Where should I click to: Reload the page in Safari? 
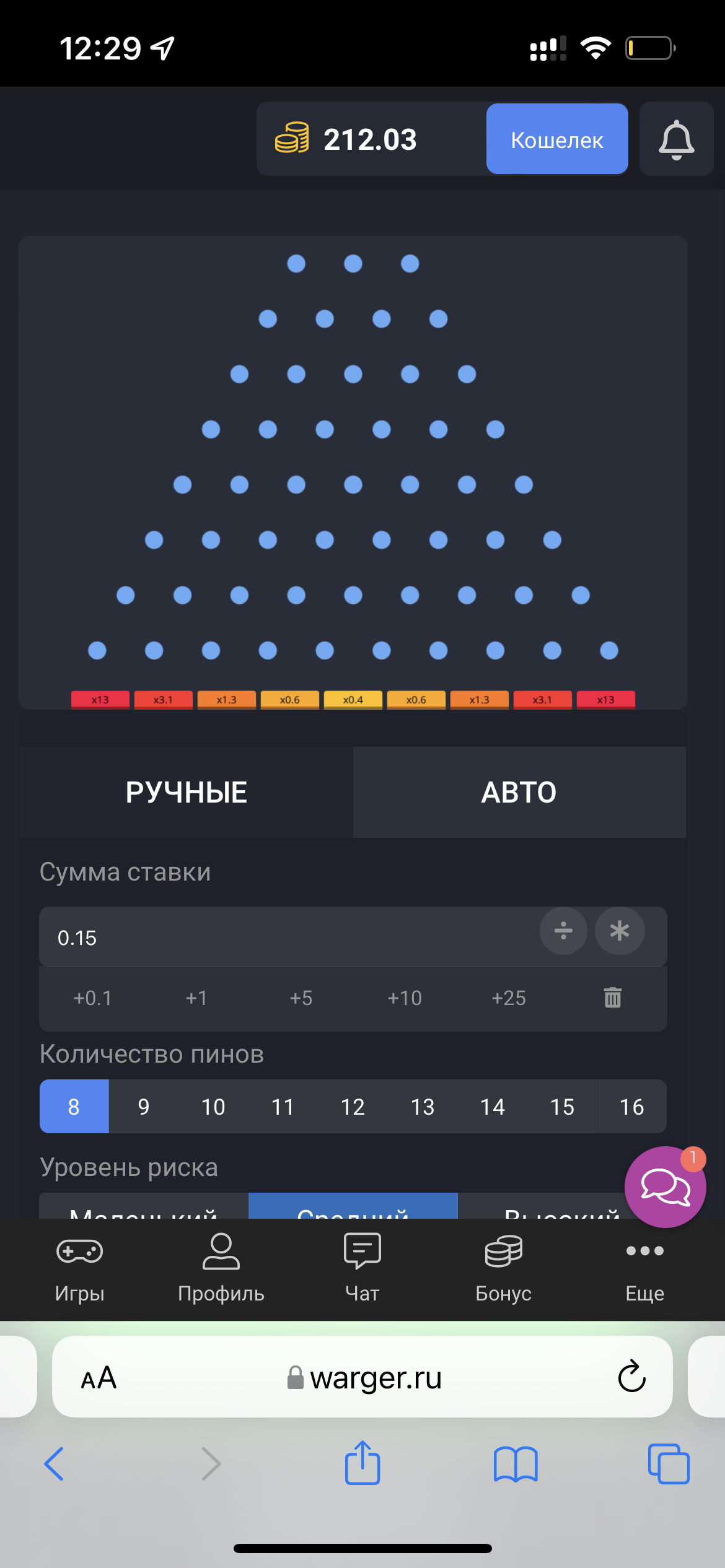point(631,1377)
